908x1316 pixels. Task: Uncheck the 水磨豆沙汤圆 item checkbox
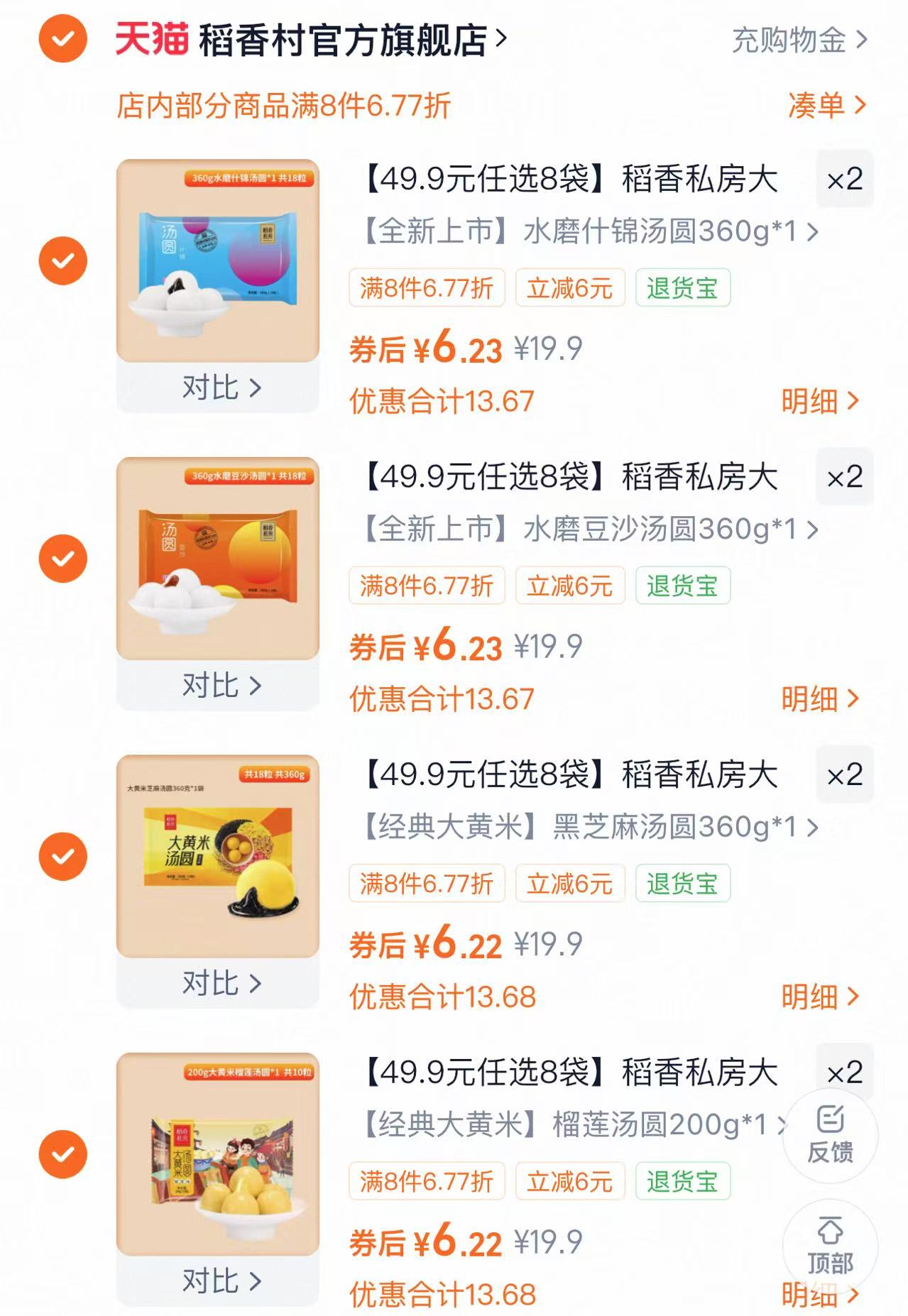pyautogui.click(x=62, y=559)
